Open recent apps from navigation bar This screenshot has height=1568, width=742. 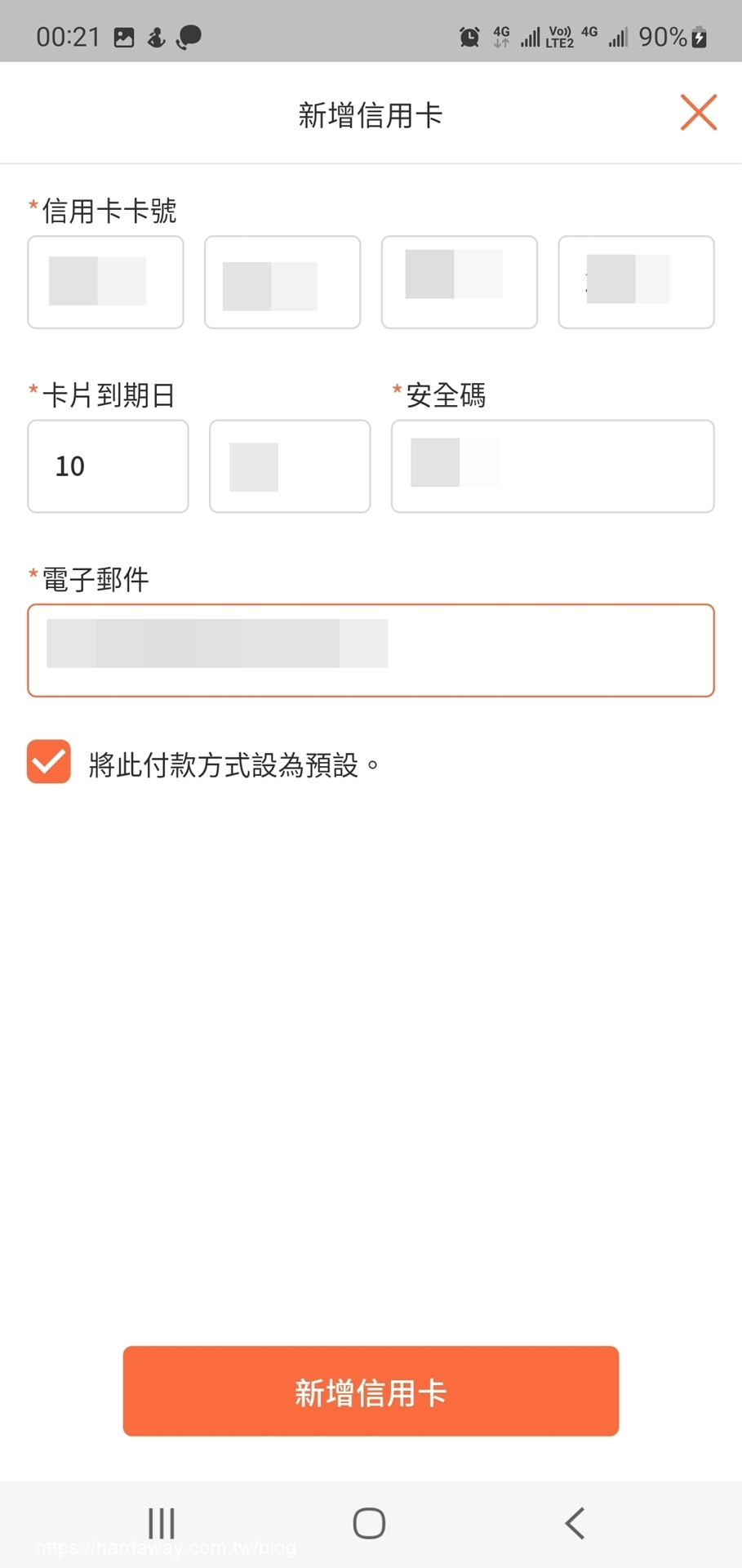[x=162, y=1523]
